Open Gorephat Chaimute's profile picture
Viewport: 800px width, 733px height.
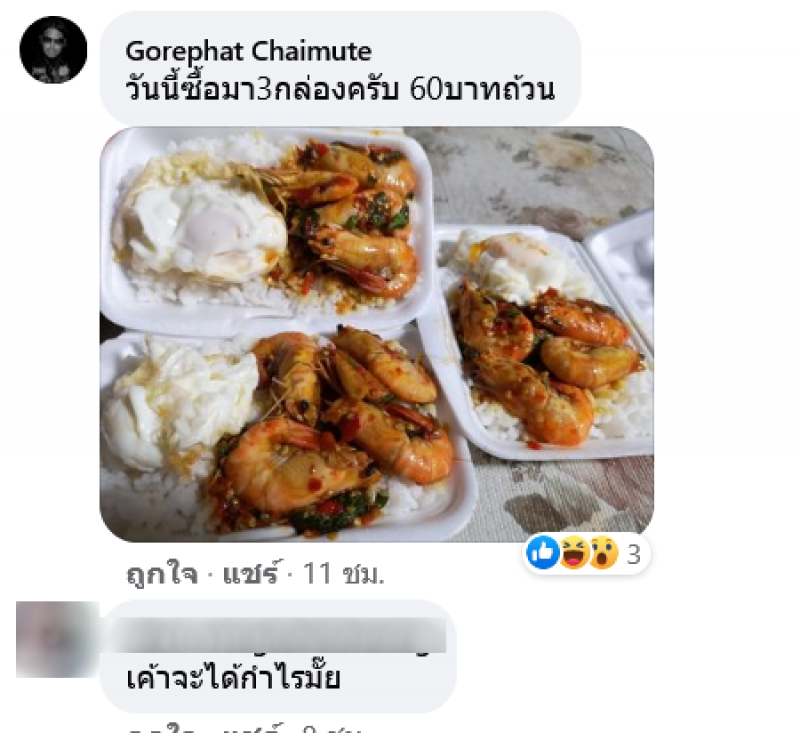[x=53, y=50]
